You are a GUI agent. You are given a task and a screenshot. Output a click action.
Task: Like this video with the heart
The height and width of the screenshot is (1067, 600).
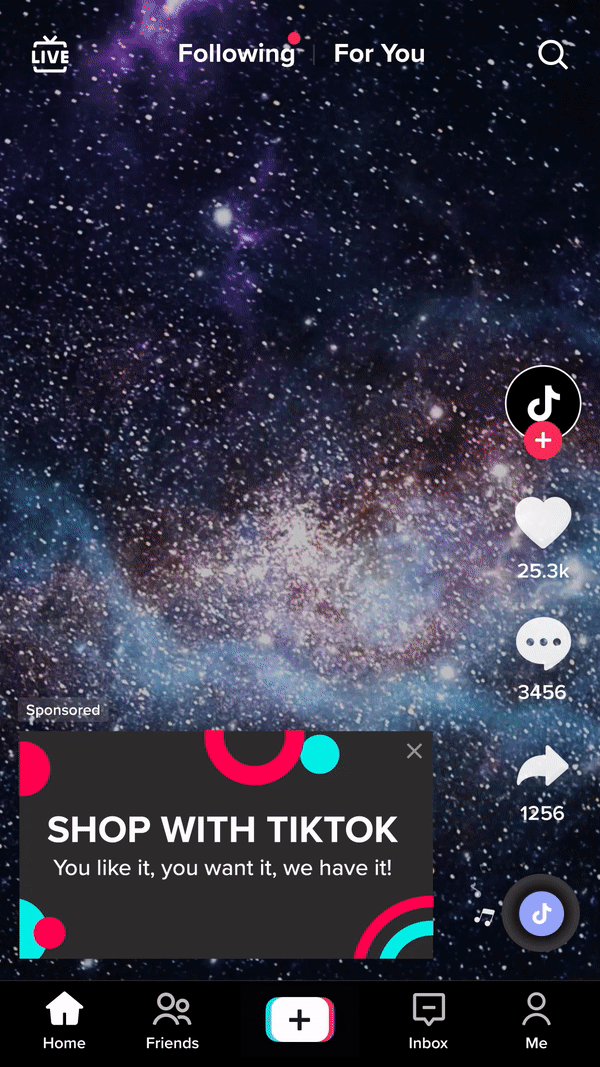[x=543, y=524]
